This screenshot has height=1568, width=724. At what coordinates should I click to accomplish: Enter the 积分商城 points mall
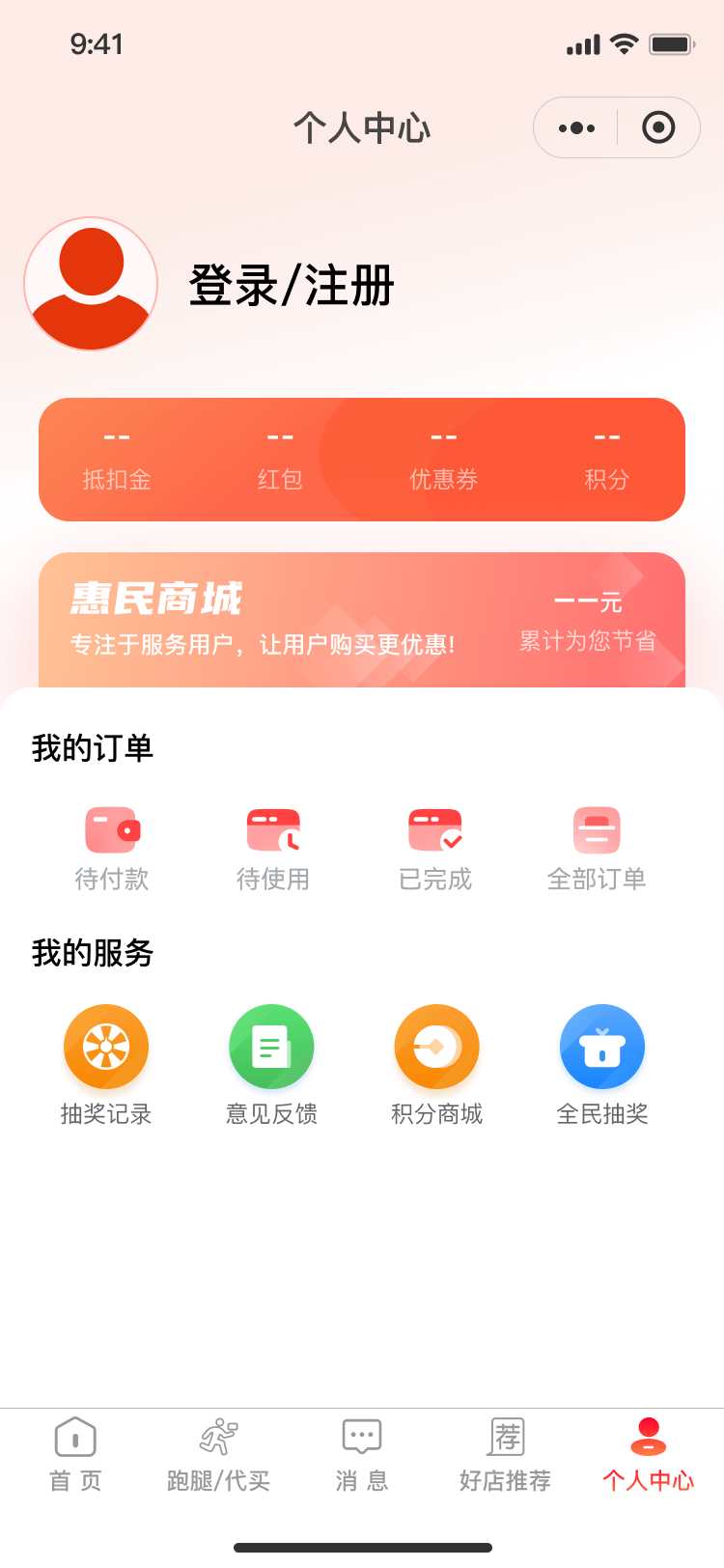[436, 1064]
